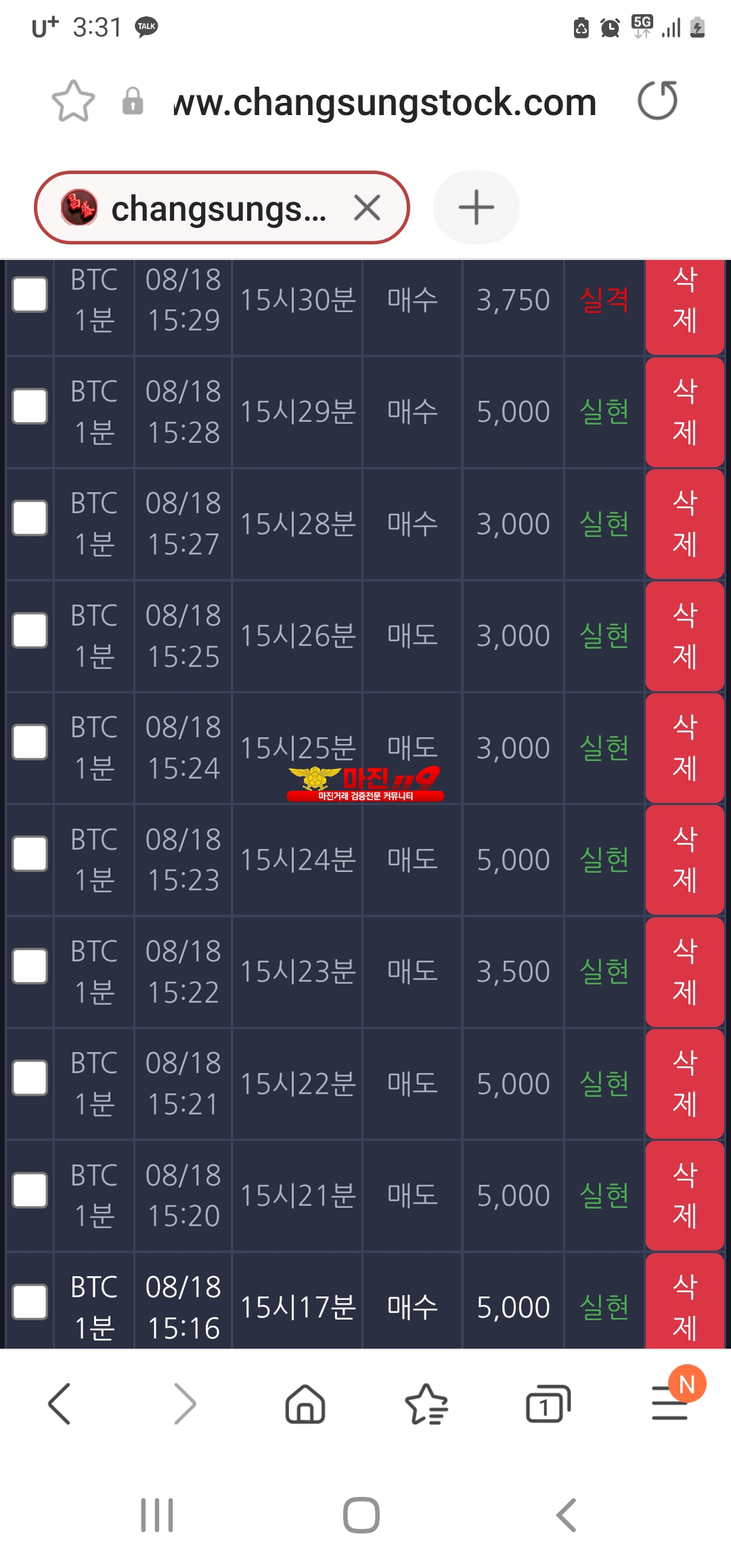Screen dimensions: 731x1568
Task: Open the browser menu
Action: coord(670,1403)
